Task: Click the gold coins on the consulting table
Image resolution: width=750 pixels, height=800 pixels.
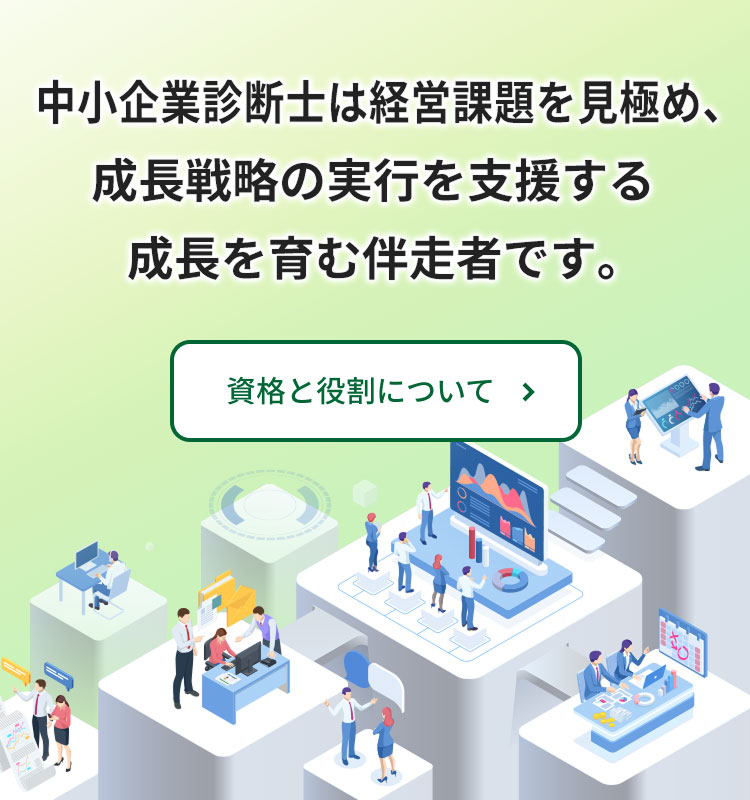Action: tap(602, 717)
